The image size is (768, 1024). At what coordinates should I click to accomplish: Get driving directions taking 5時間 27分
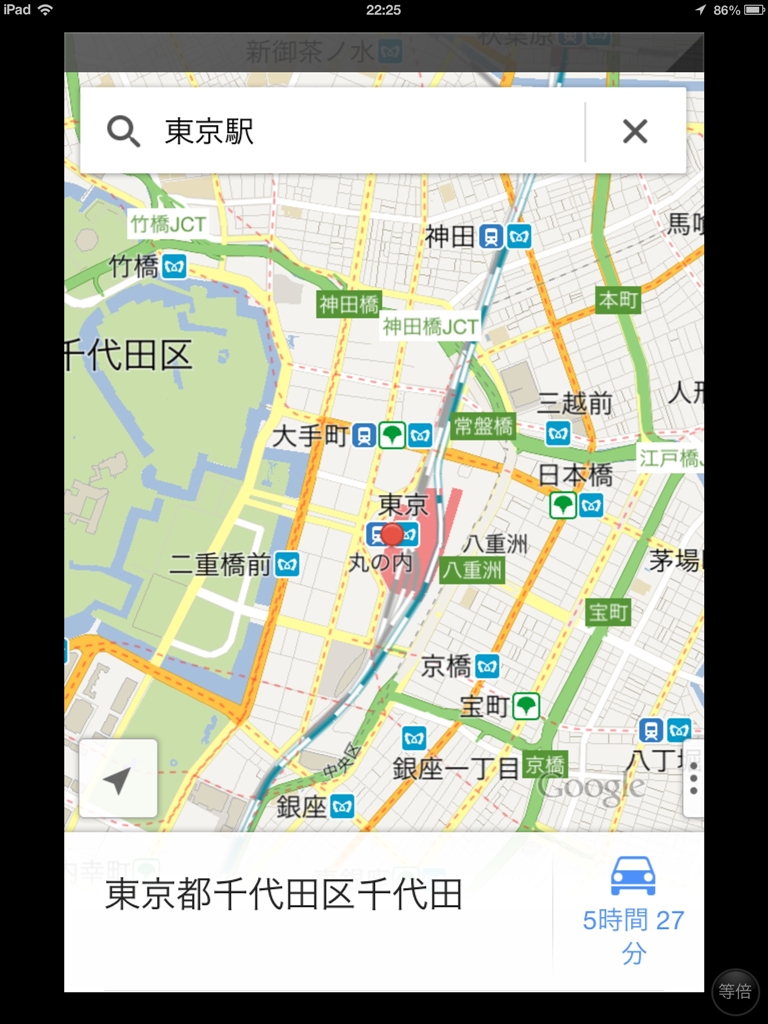tap(632, 910)
